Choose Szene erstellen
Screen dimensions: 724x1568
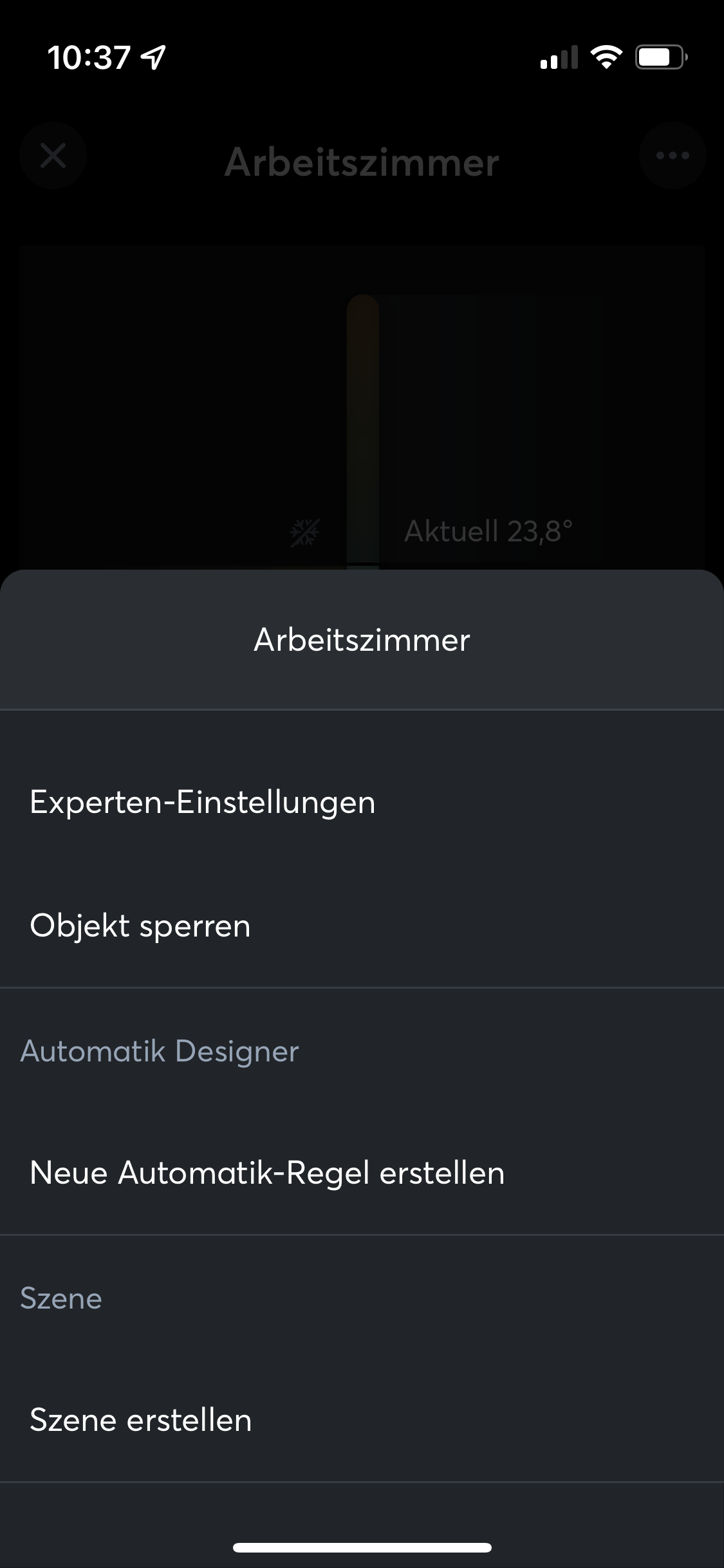tap(141, 1420)
